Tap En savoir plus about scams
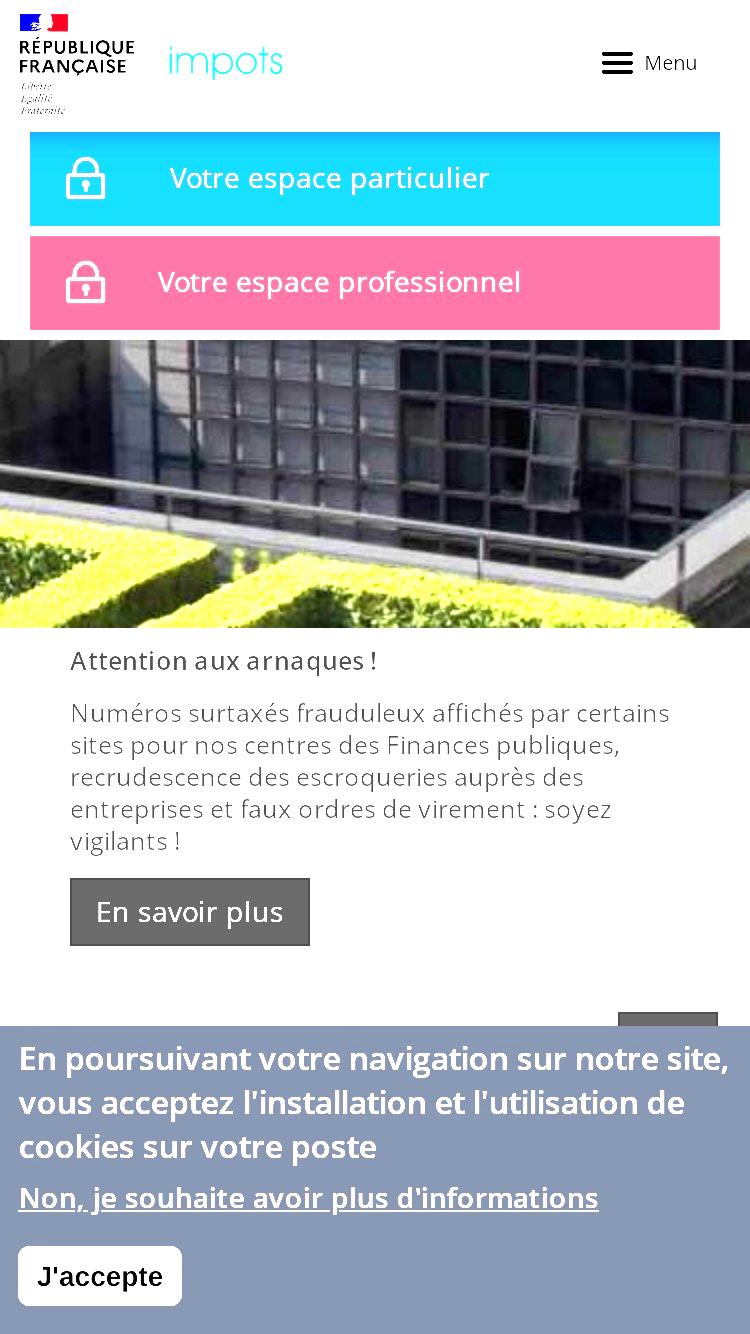The image size is (750, 1334). [190, 912]
